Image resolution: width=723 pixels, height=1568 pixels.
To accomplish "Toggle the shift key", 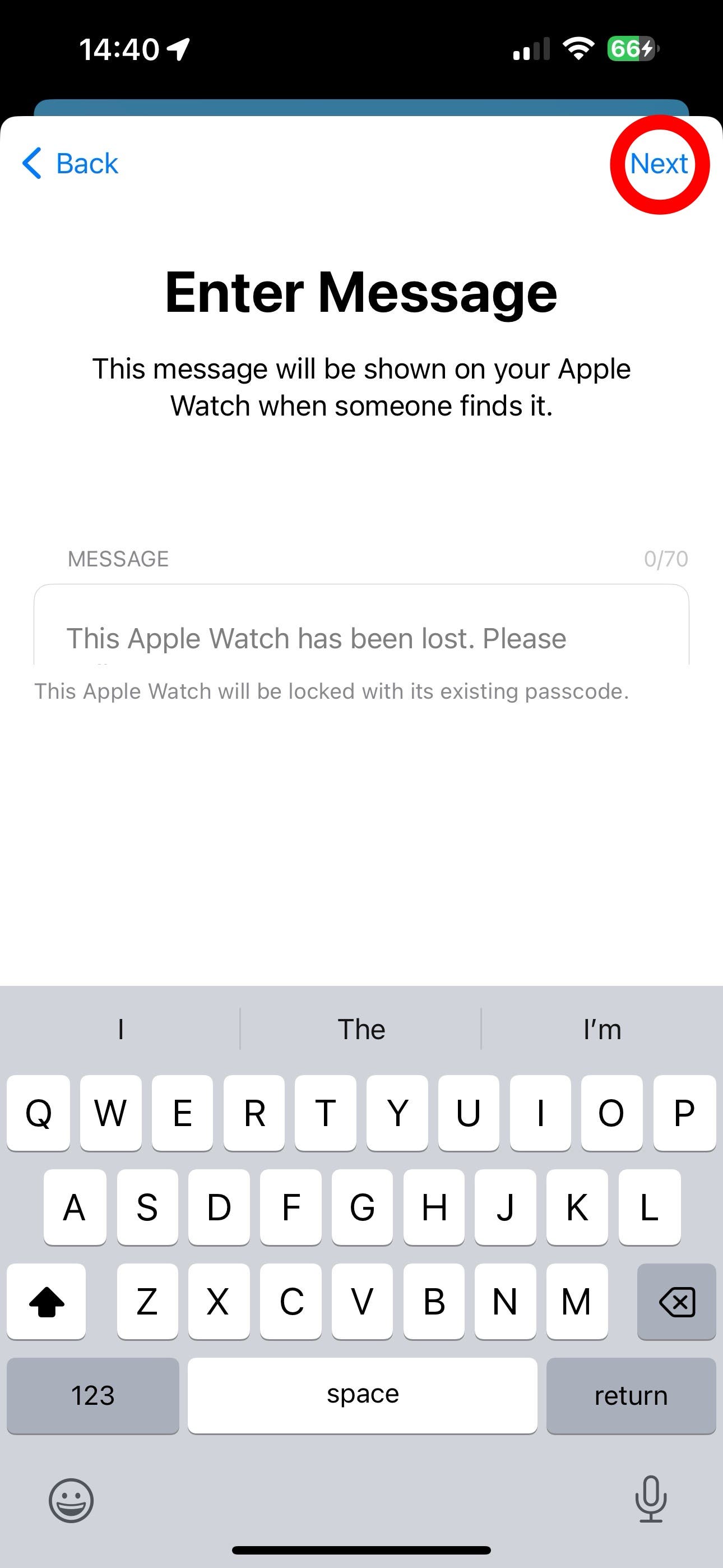I will 47,1302.
